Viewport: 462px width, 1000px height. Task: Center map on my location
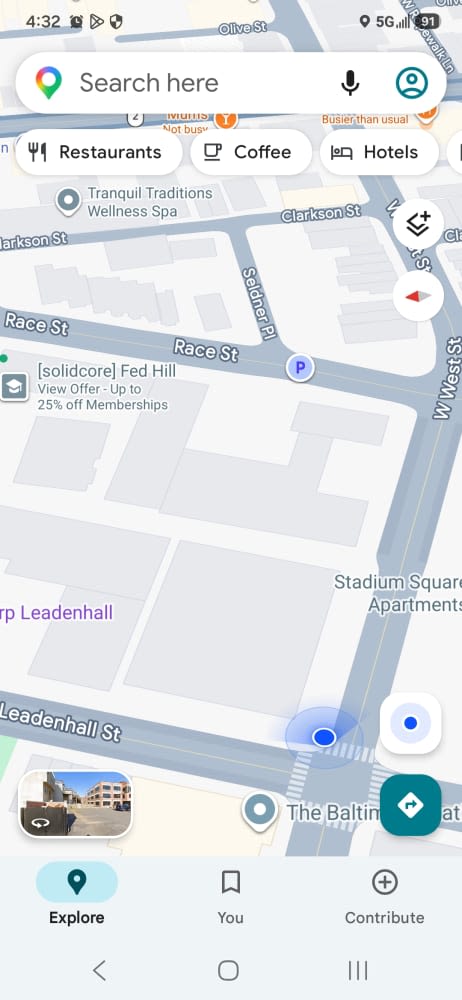pyautogui.click(x=411, y=723)
